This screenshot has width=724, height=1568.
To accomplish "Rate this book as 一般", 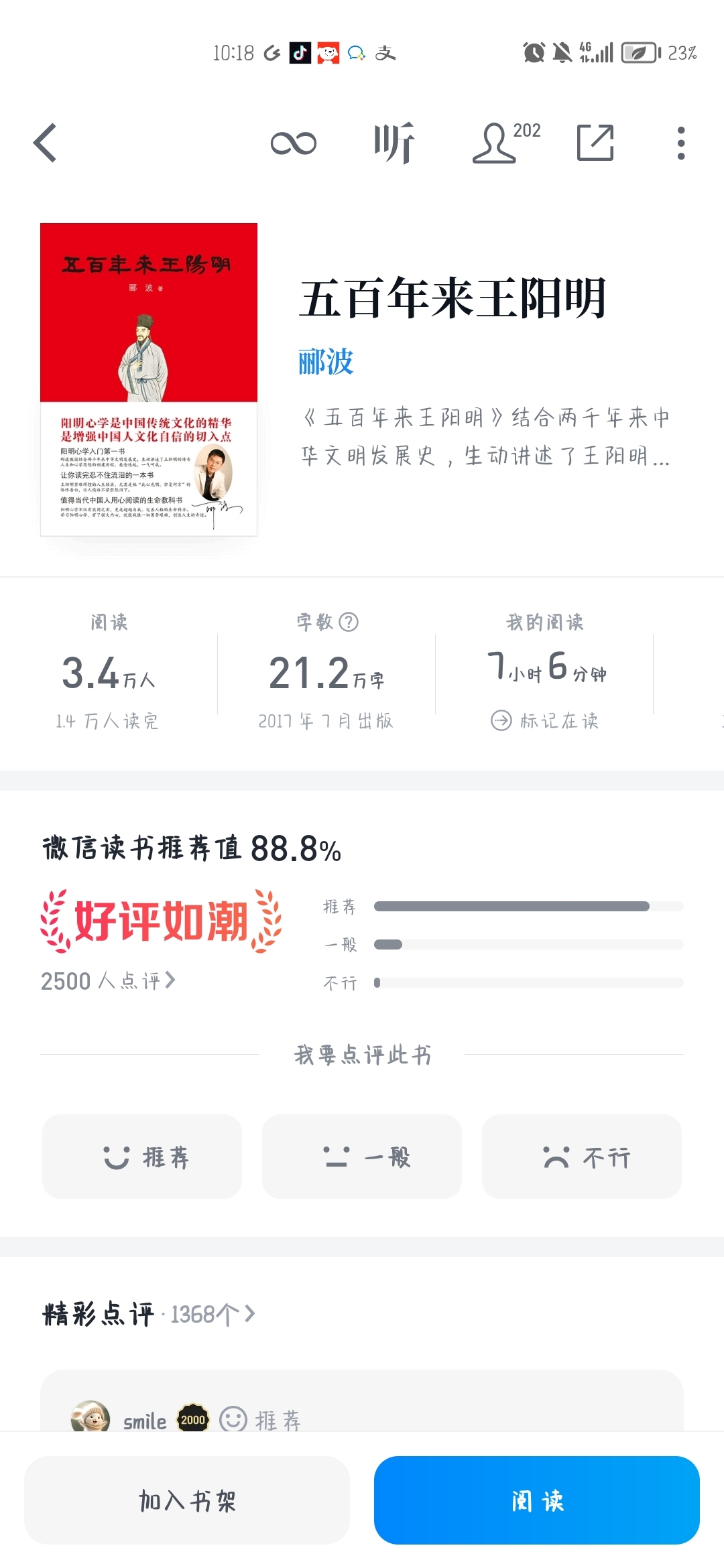I will point(362,1157).
